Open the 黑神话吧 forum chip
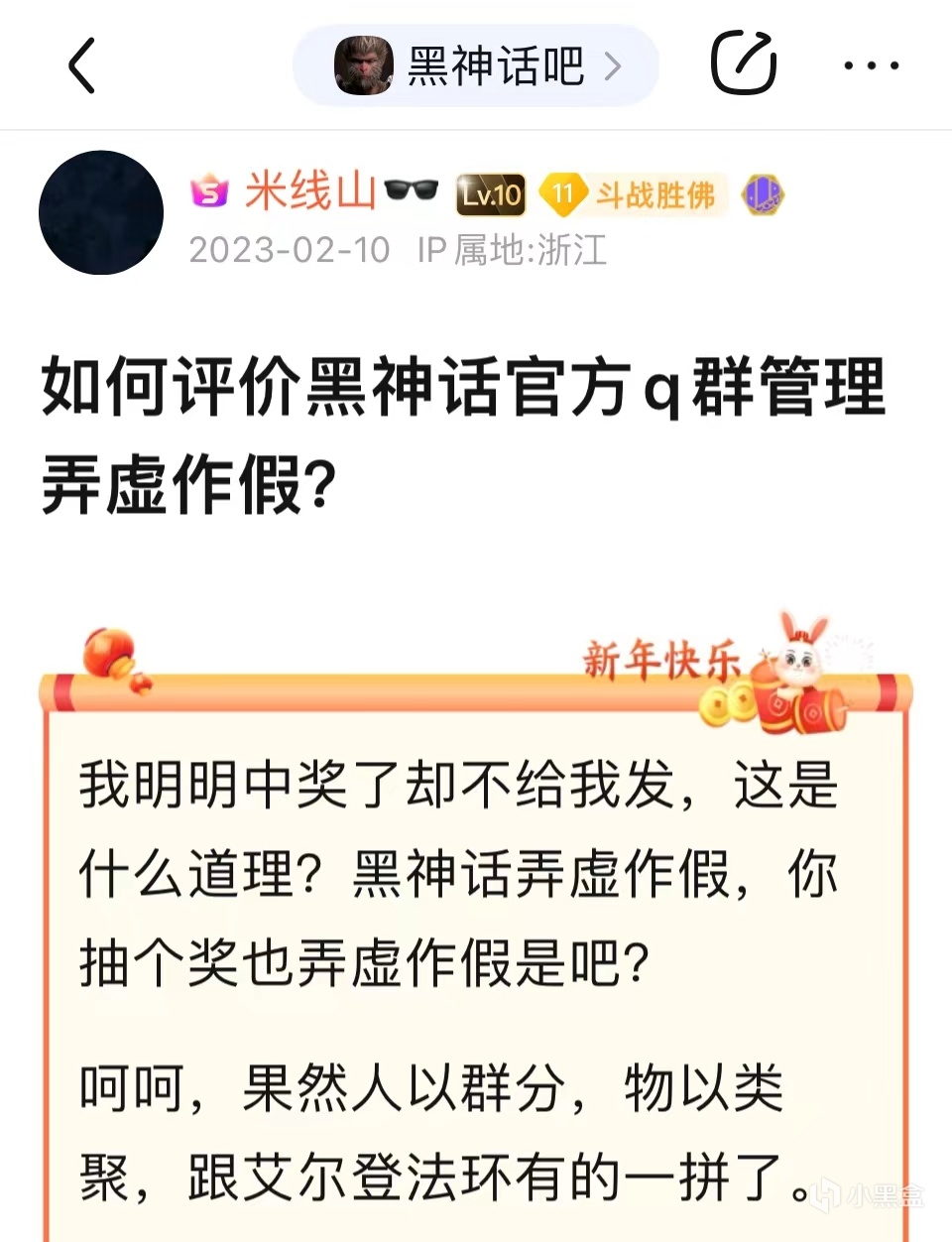Screen dimensions: 952x1242 click(x=476, y=65)
